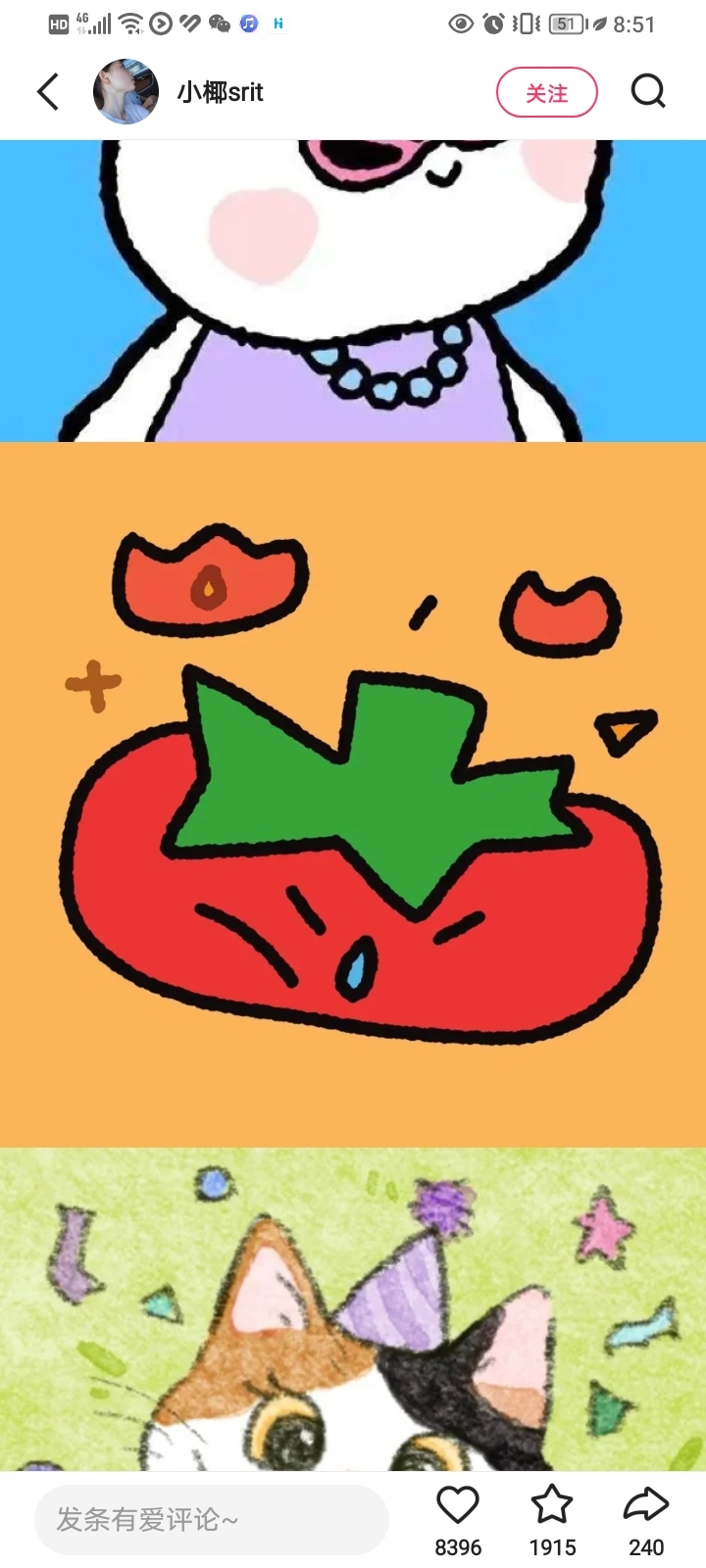
Task: Like this post with the heart icon
Action: (458, 1506)
